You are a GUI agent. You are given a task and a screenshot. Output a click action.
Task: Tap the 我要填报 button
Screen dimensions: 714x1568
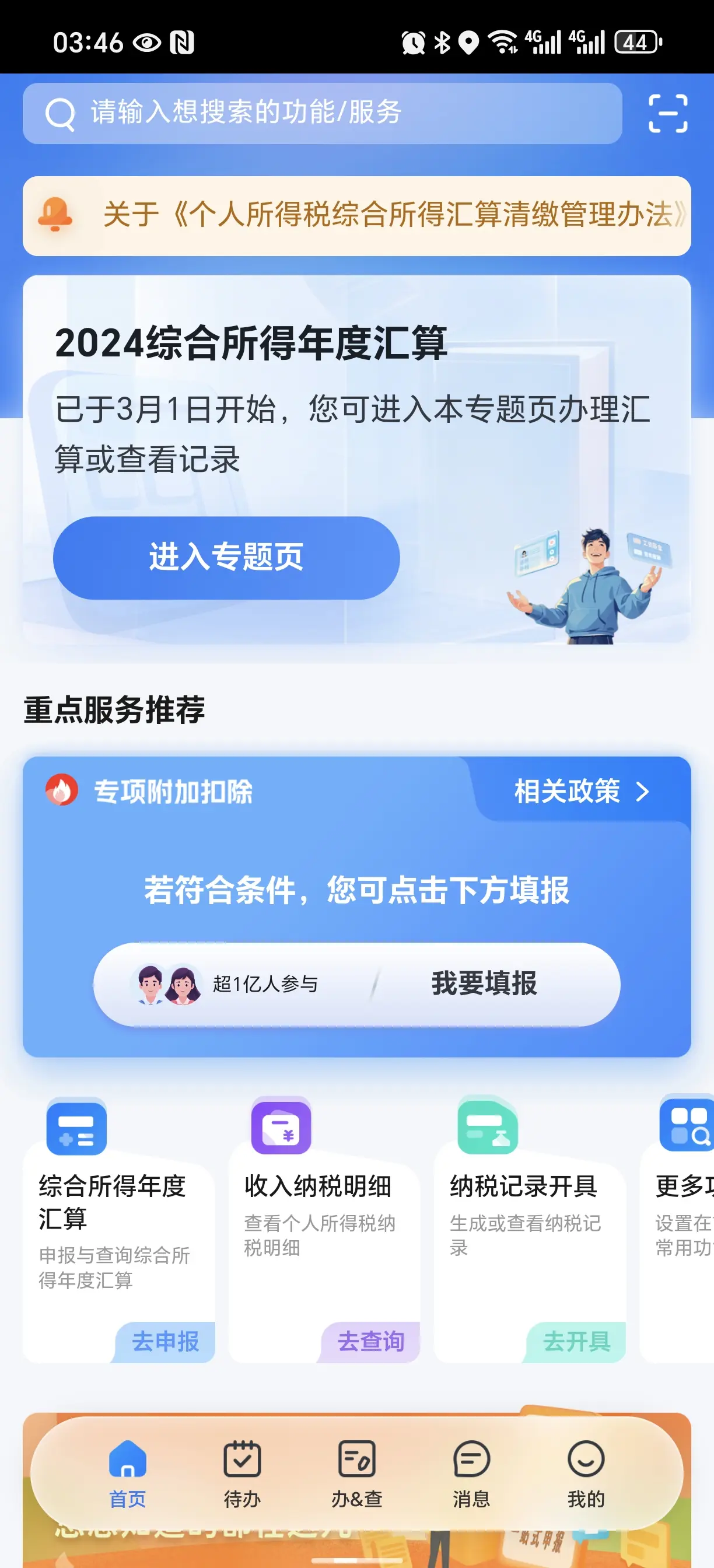pos(484,984)
